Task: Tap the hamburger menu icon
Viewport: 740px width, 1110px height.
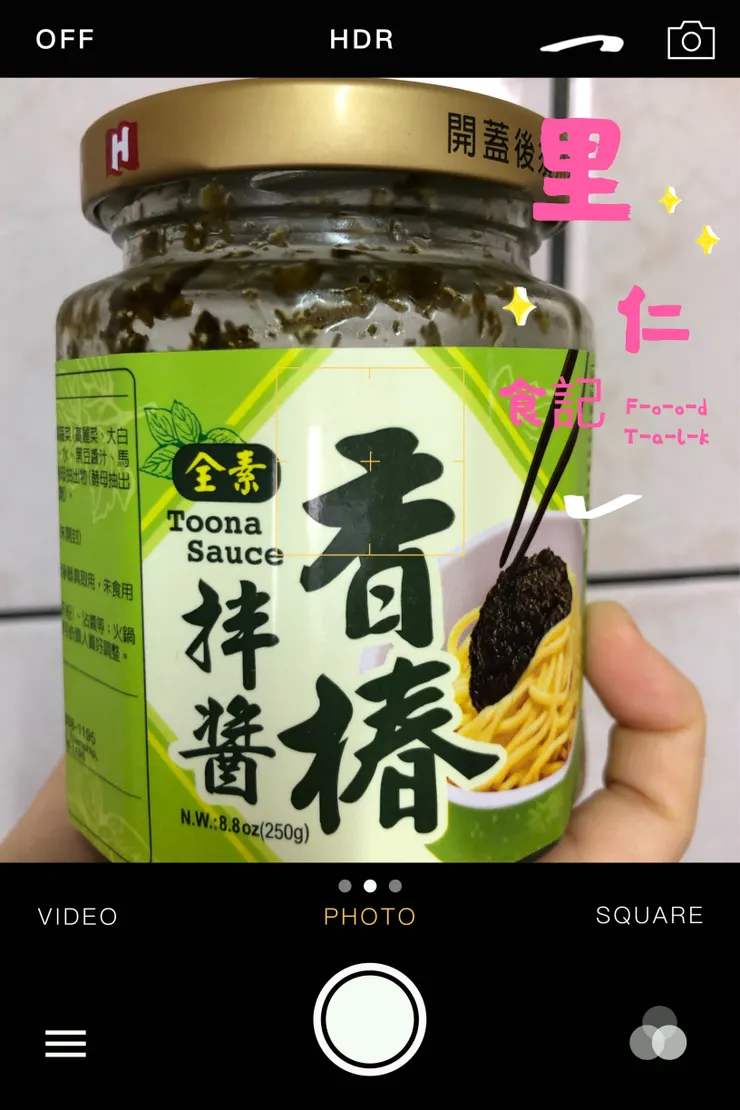Action: [x=65, y=1042]
